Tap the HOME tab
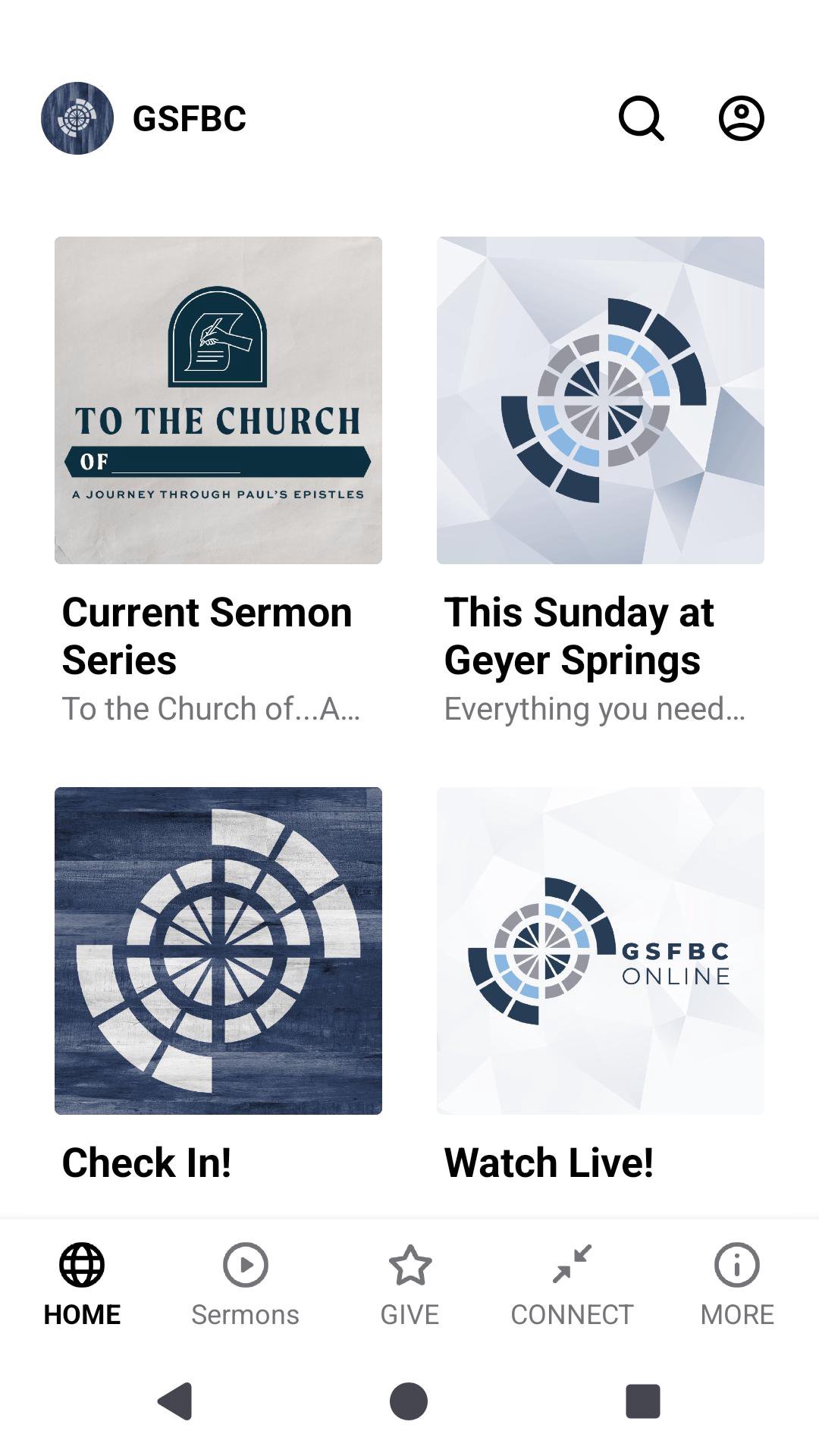This screenshot has height=1456, width=819. 82,1283
